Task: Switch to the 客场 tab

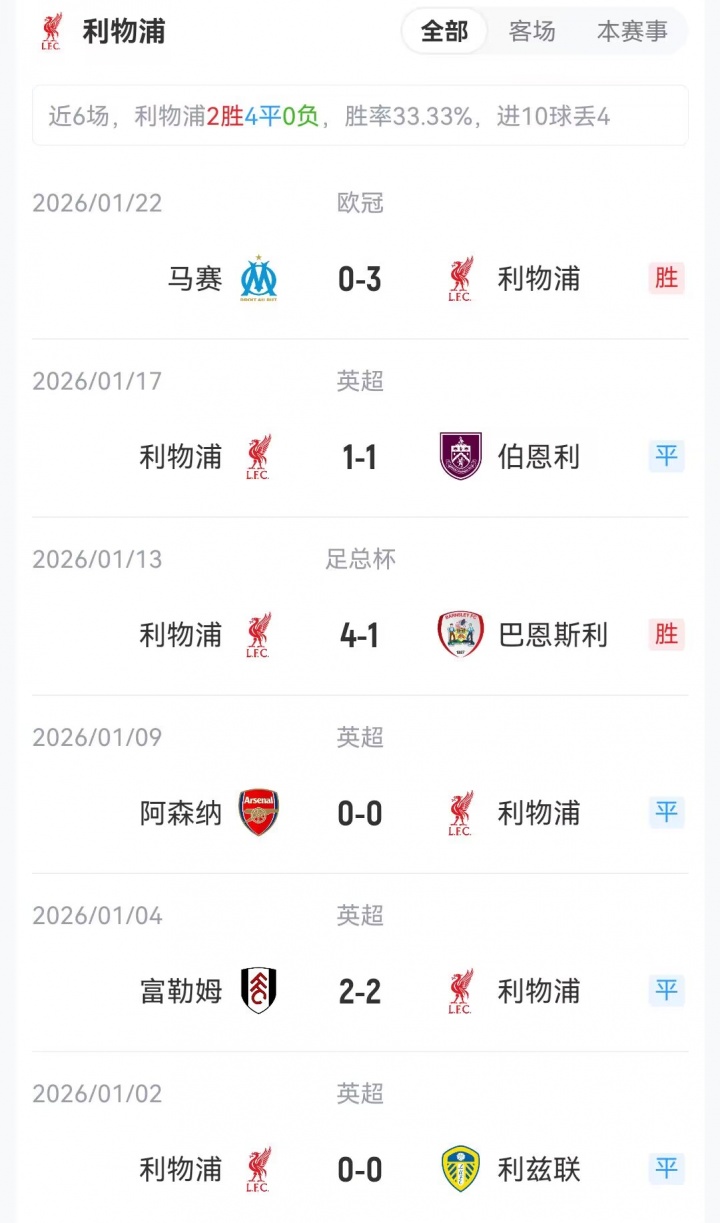Action: pyautogui.click(x=531, y=31)
